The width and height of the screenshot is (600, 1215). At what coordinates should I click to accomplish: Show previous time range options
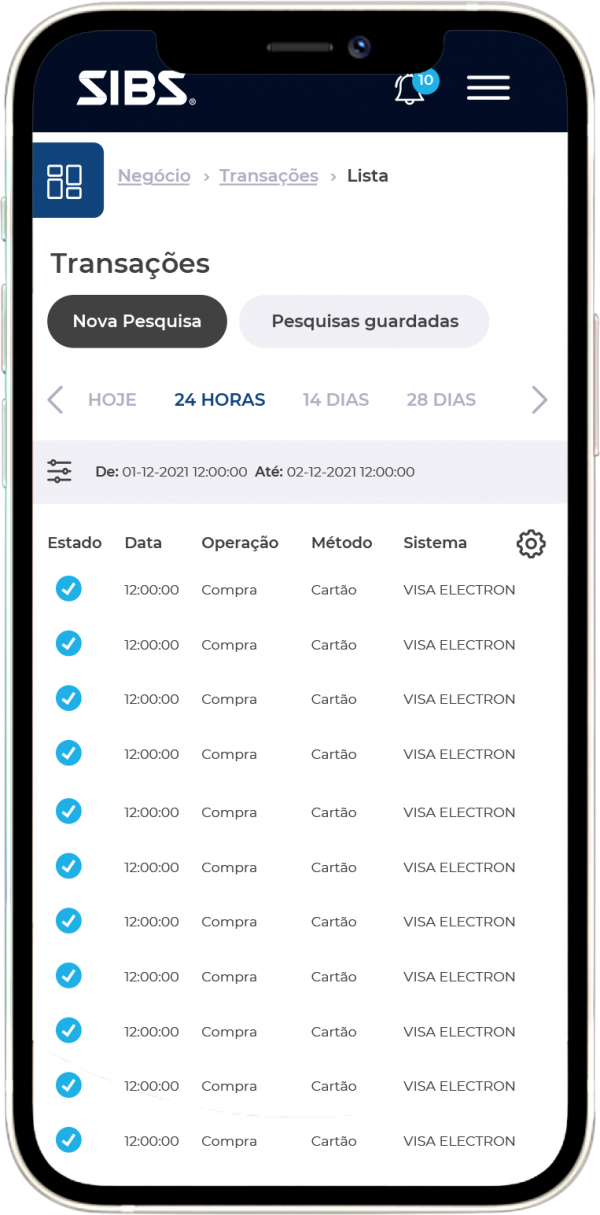tap(55, 400)
